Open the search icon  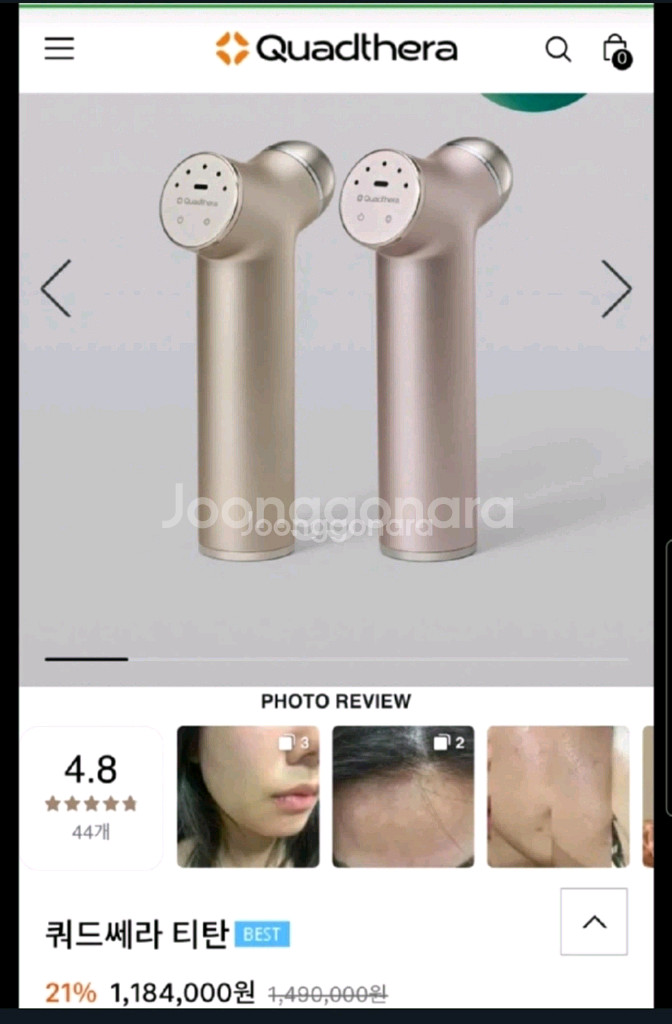(x=558, y=48)
